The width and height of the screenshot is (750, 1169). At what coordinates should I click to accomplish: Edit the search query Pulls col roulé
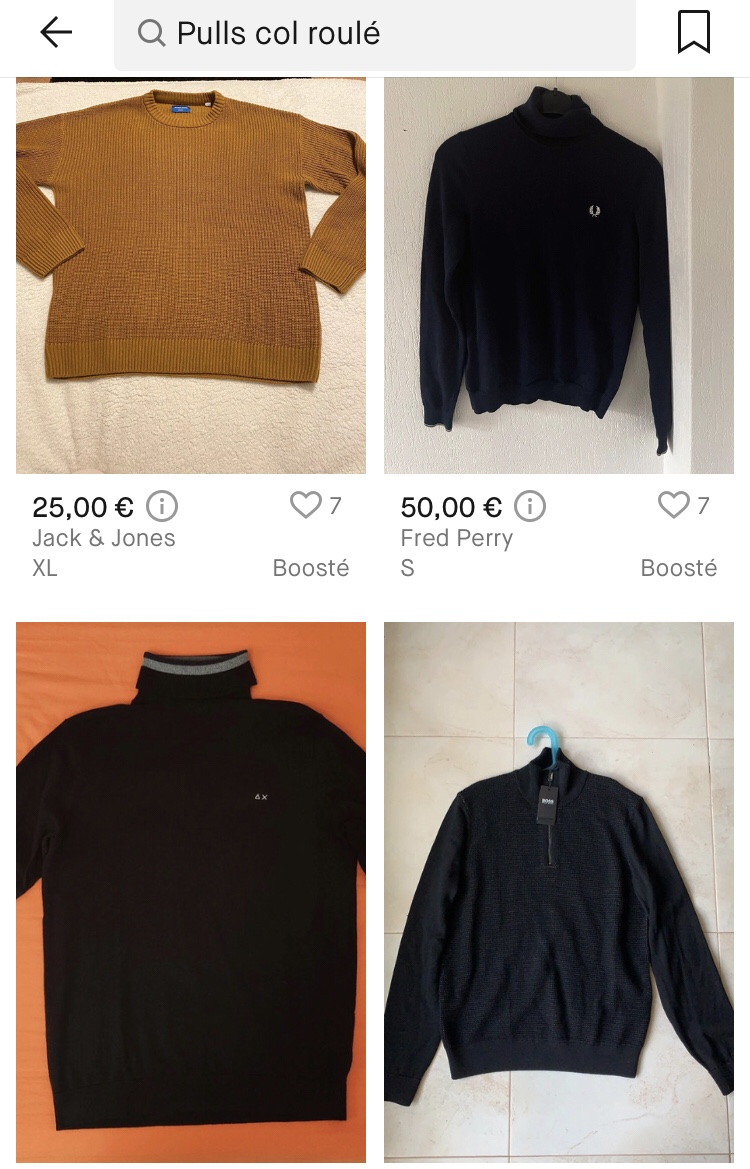tap(280, 33)
